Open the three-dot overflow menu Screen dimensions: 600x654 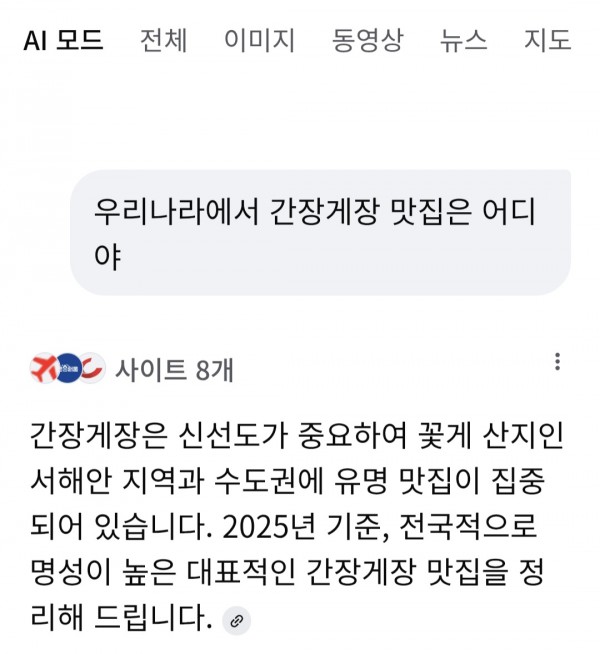[x=557, y=362]
